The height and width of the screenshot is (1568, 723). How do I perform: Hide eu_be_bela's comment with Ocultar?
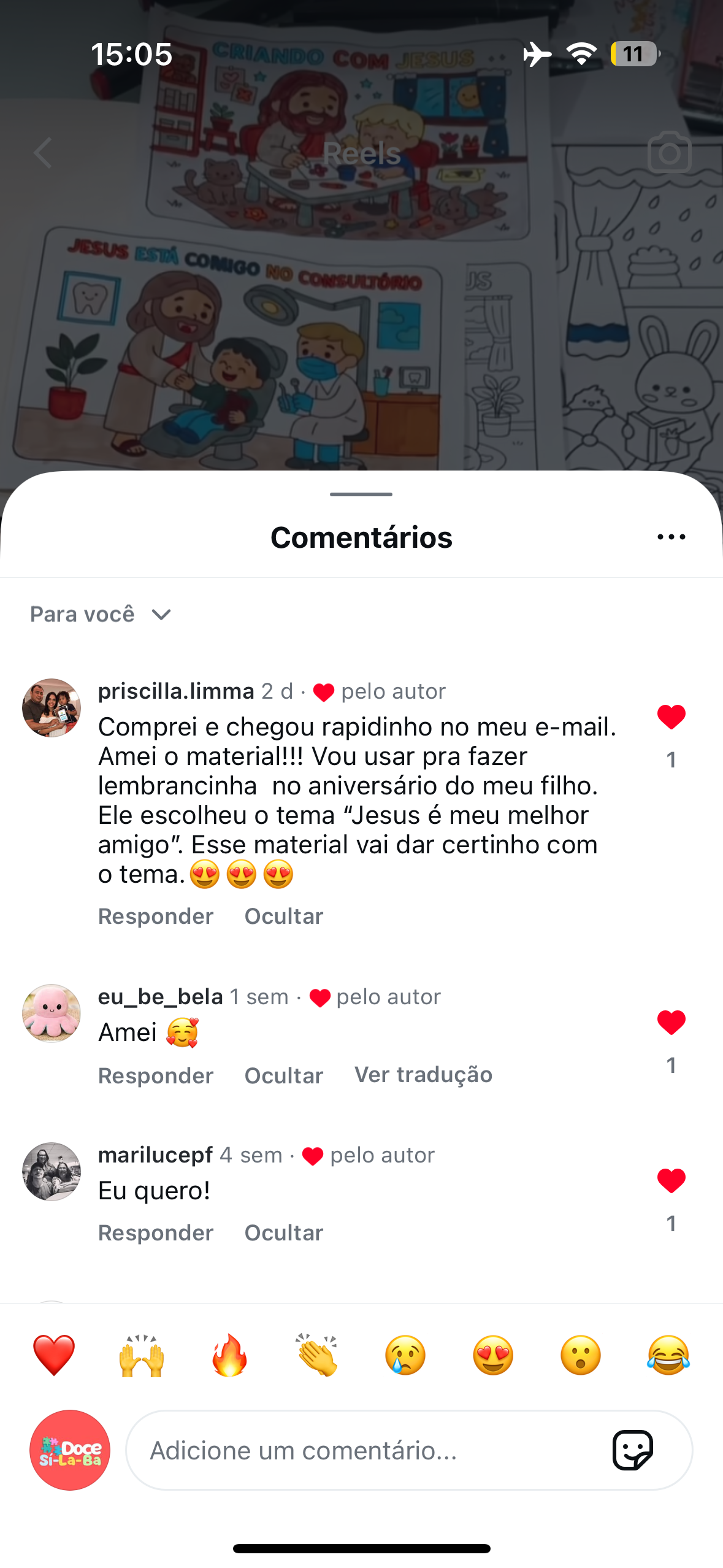point(283,1075)
